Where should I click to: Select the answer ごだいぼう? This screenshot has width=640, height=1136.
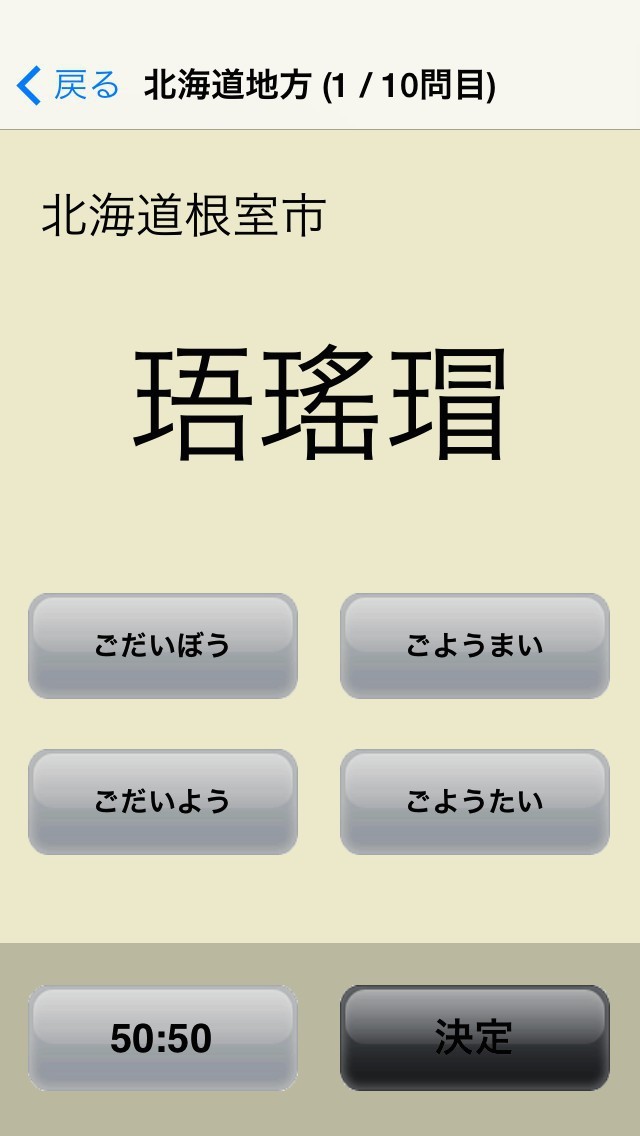(163, 646)
